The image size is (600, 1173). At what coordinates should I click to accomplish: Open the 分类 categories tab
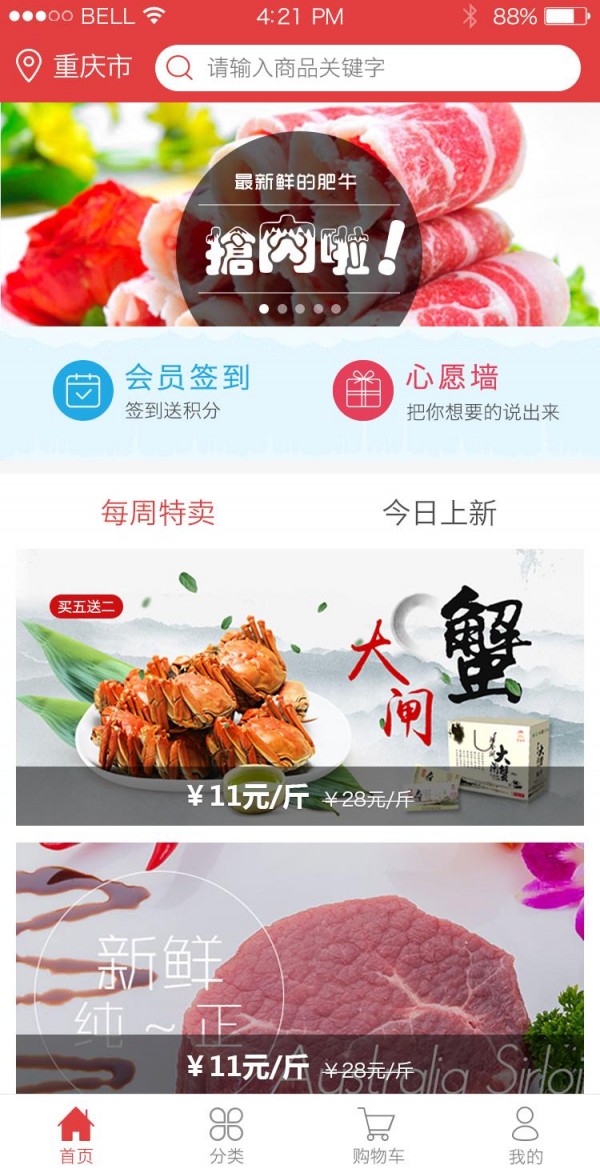click(x=226, y=1135)
